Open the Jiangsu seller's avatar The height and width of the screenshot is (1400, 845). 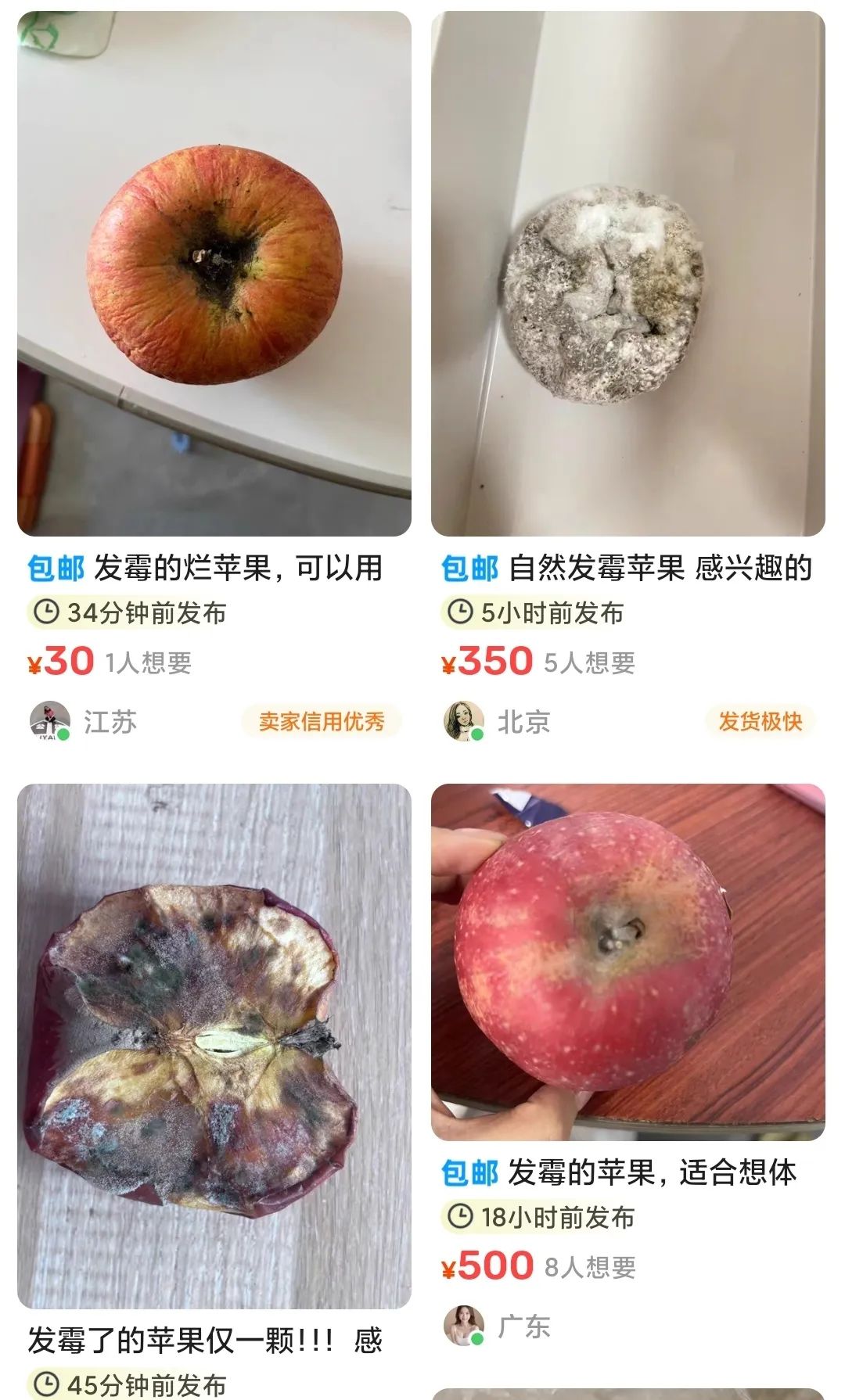[x=49, y=721]
